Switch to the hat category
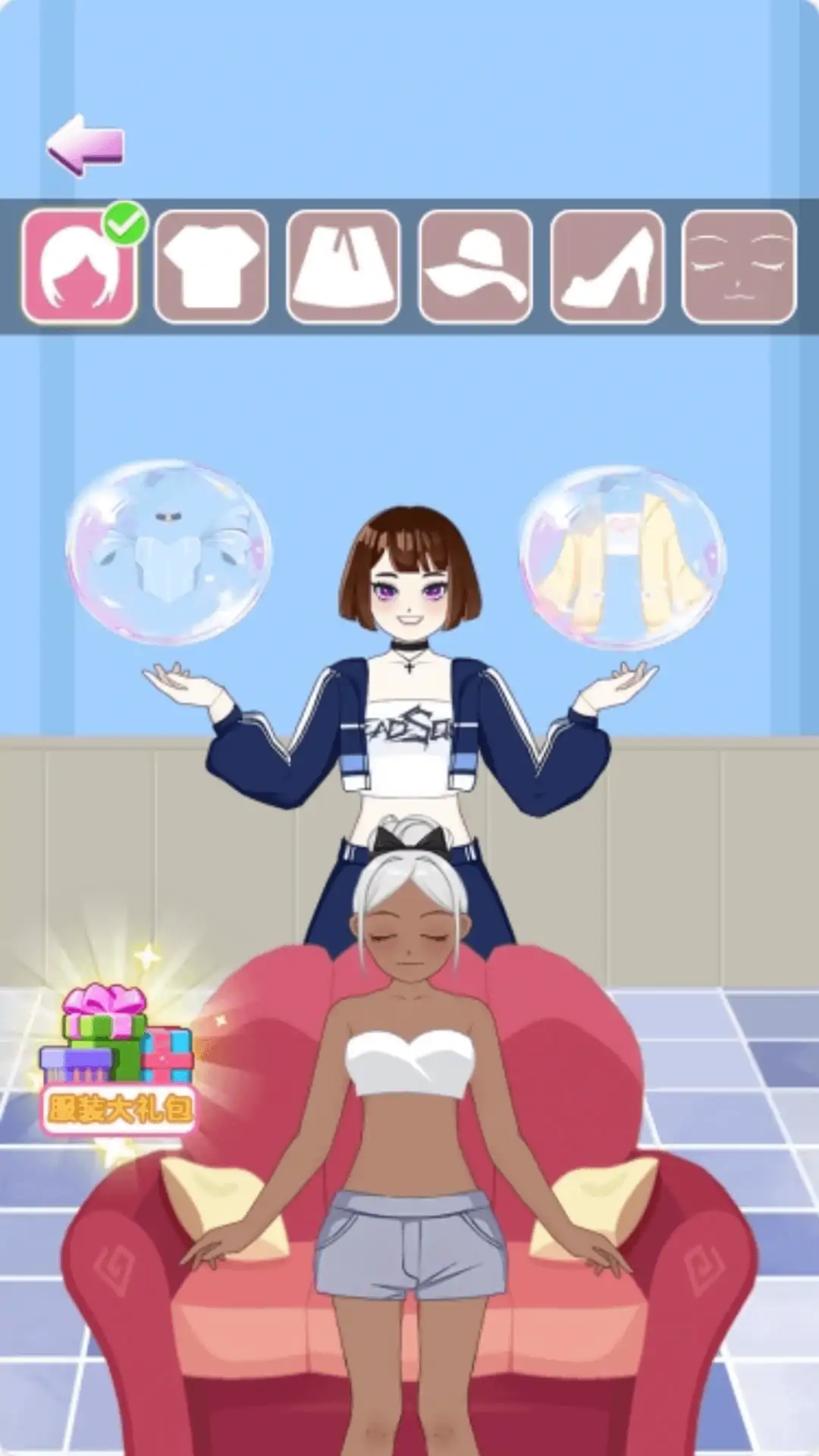The height and width of the screenshot is (1456, 819). point(475,267)
